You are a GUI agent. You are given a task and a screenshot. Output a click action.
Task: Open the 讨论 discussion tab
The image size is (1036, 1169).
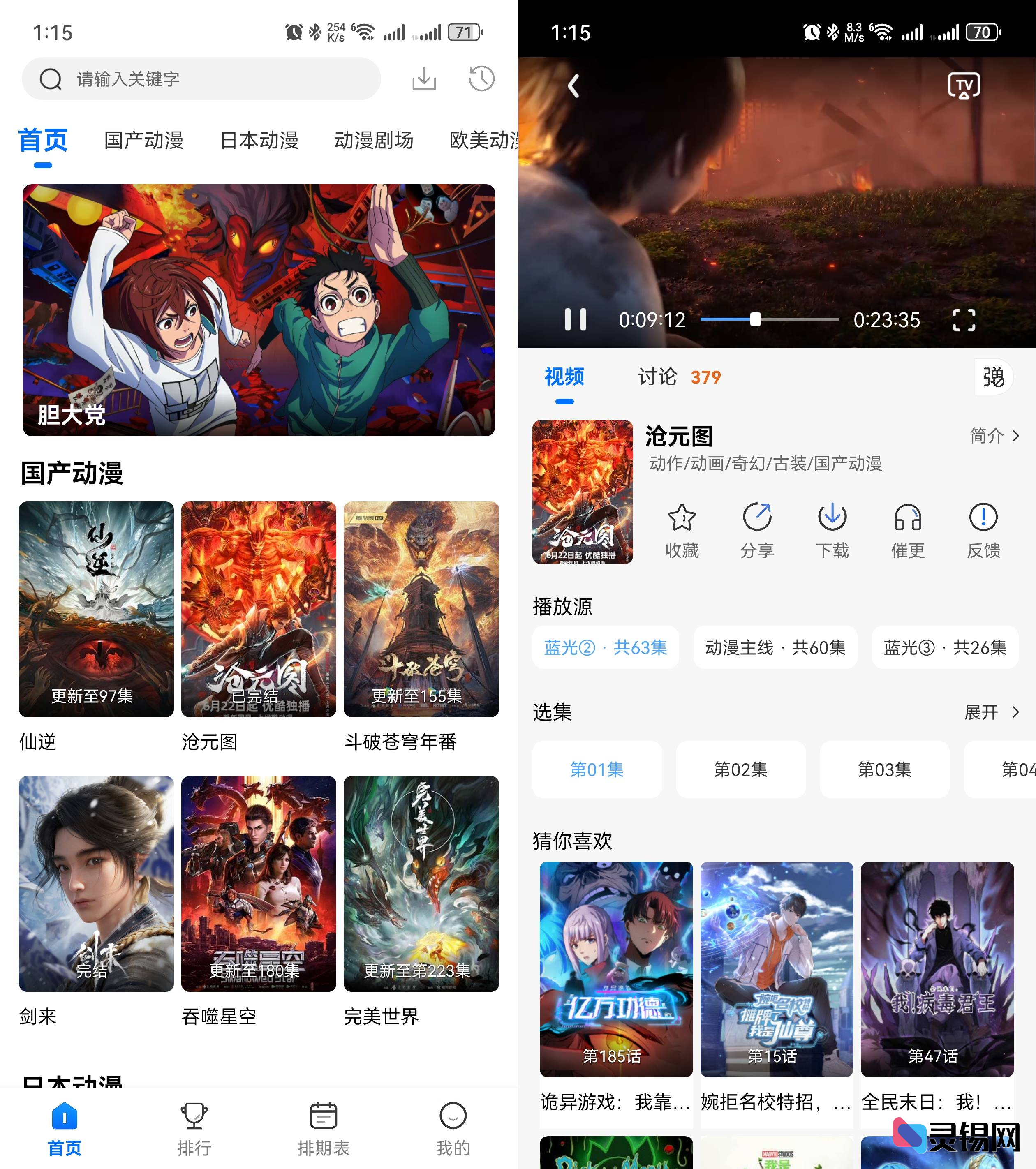click(x=658, y=377)
